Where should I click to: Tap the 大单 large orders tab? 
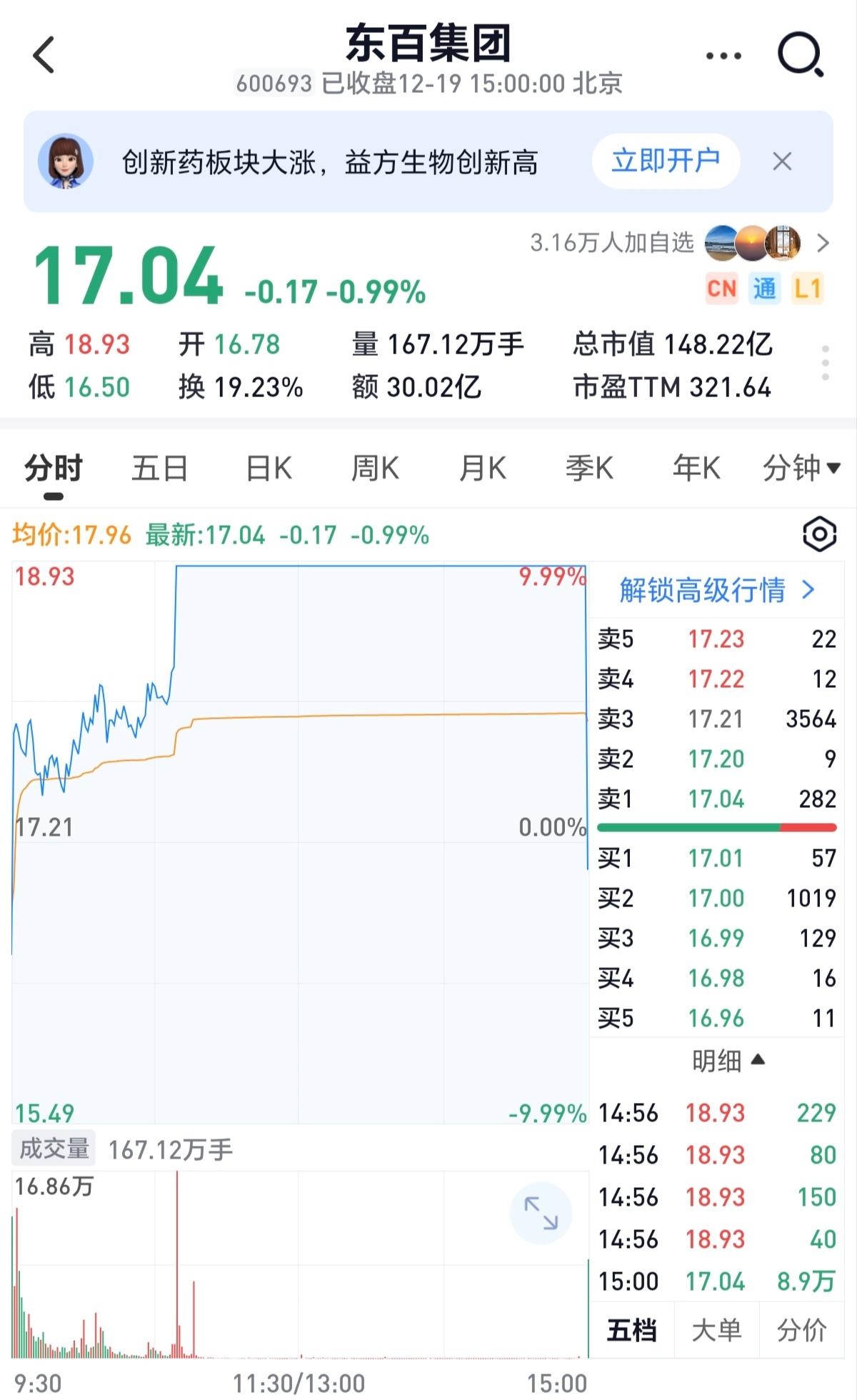pos(718,1331)
